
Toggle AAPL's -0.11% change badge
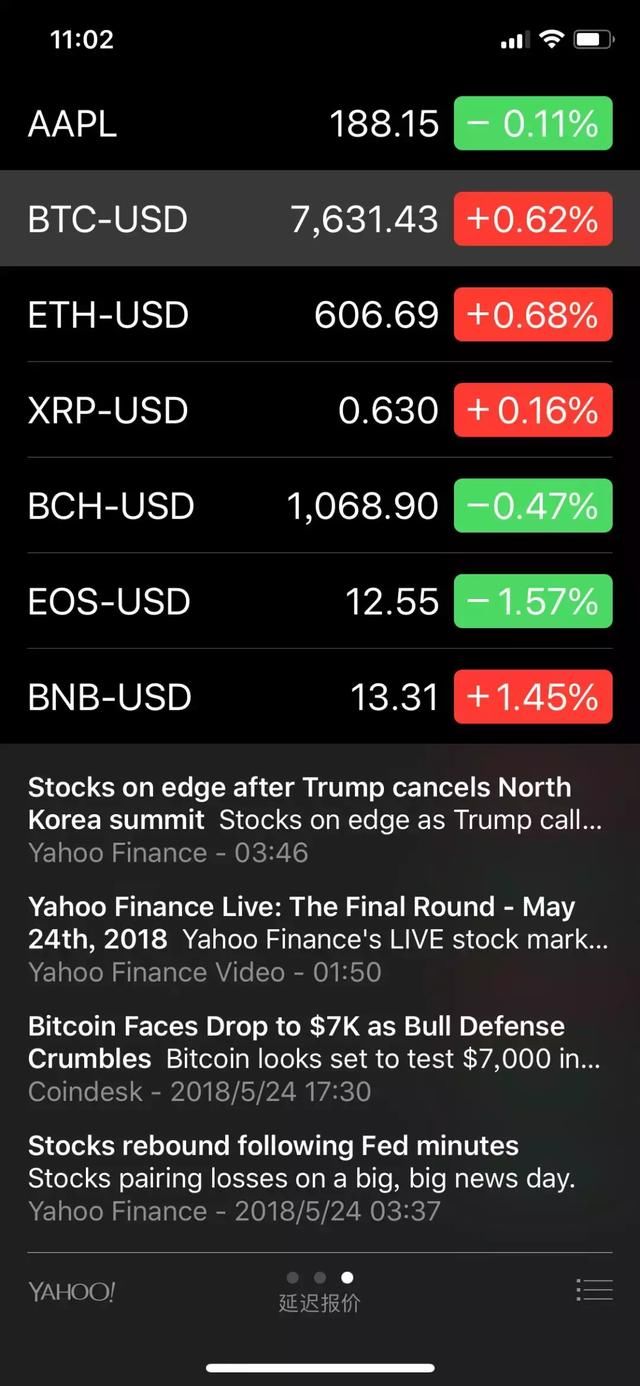pos(533,124)
